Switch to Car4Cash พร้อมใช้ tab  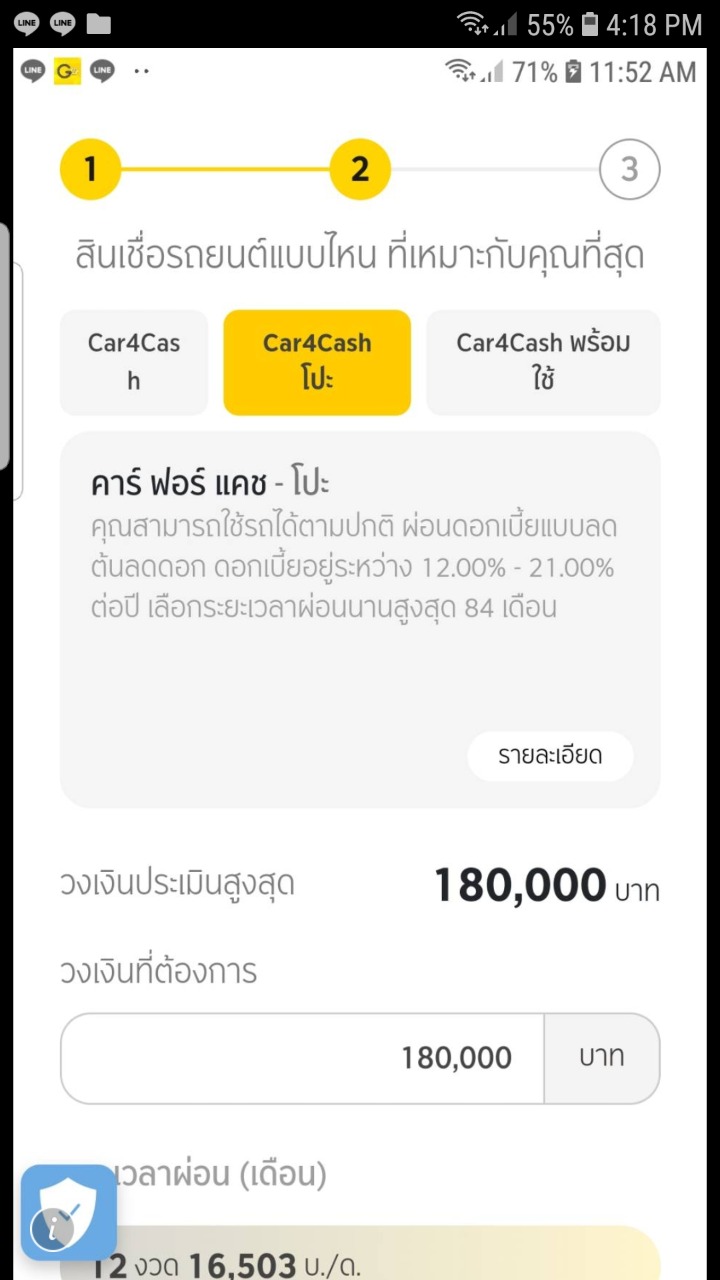pyautogui.click(x=543, y=362)
